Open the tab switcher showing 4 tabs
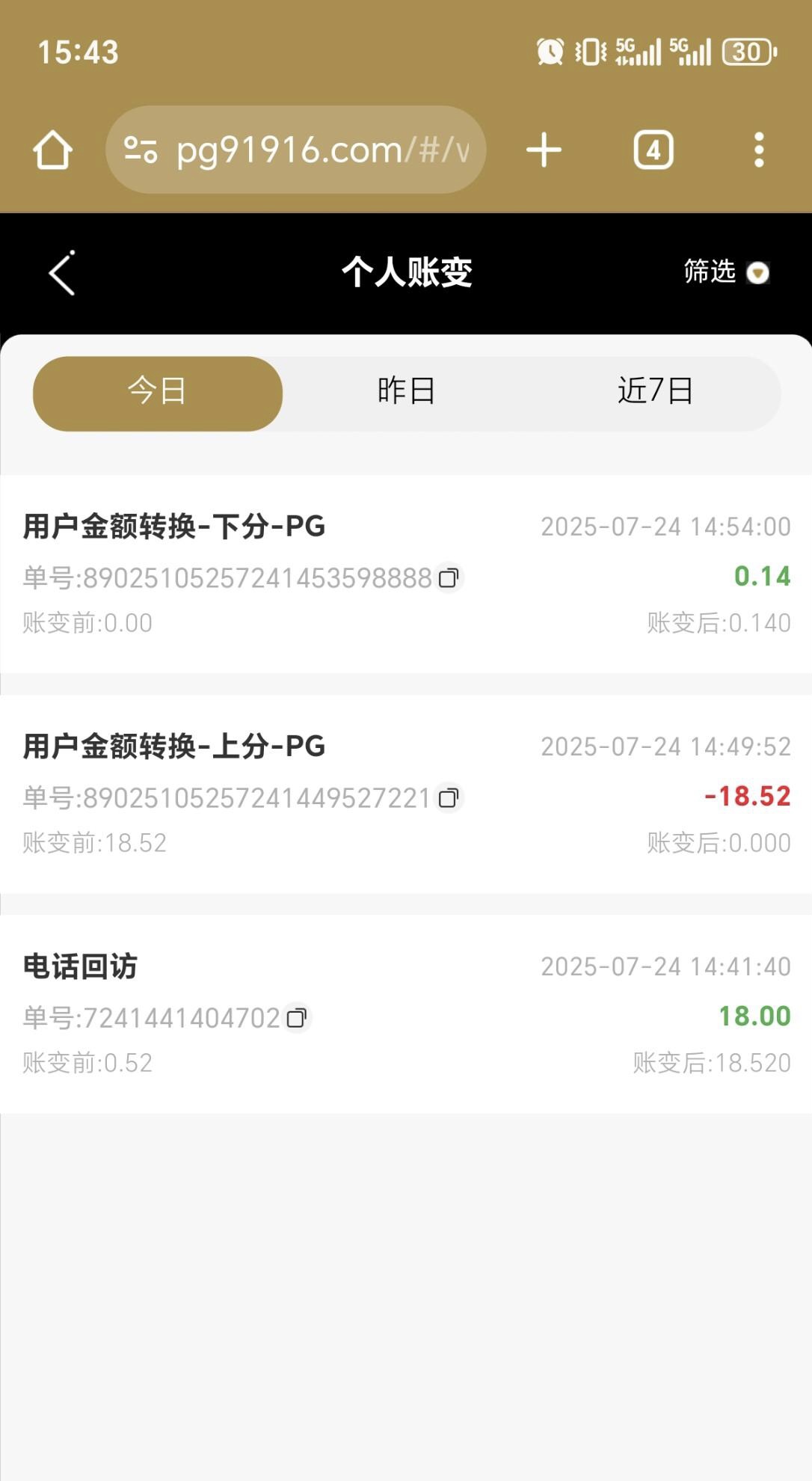This screenshot has width=812, height=1481. click(x=653, y=150)
